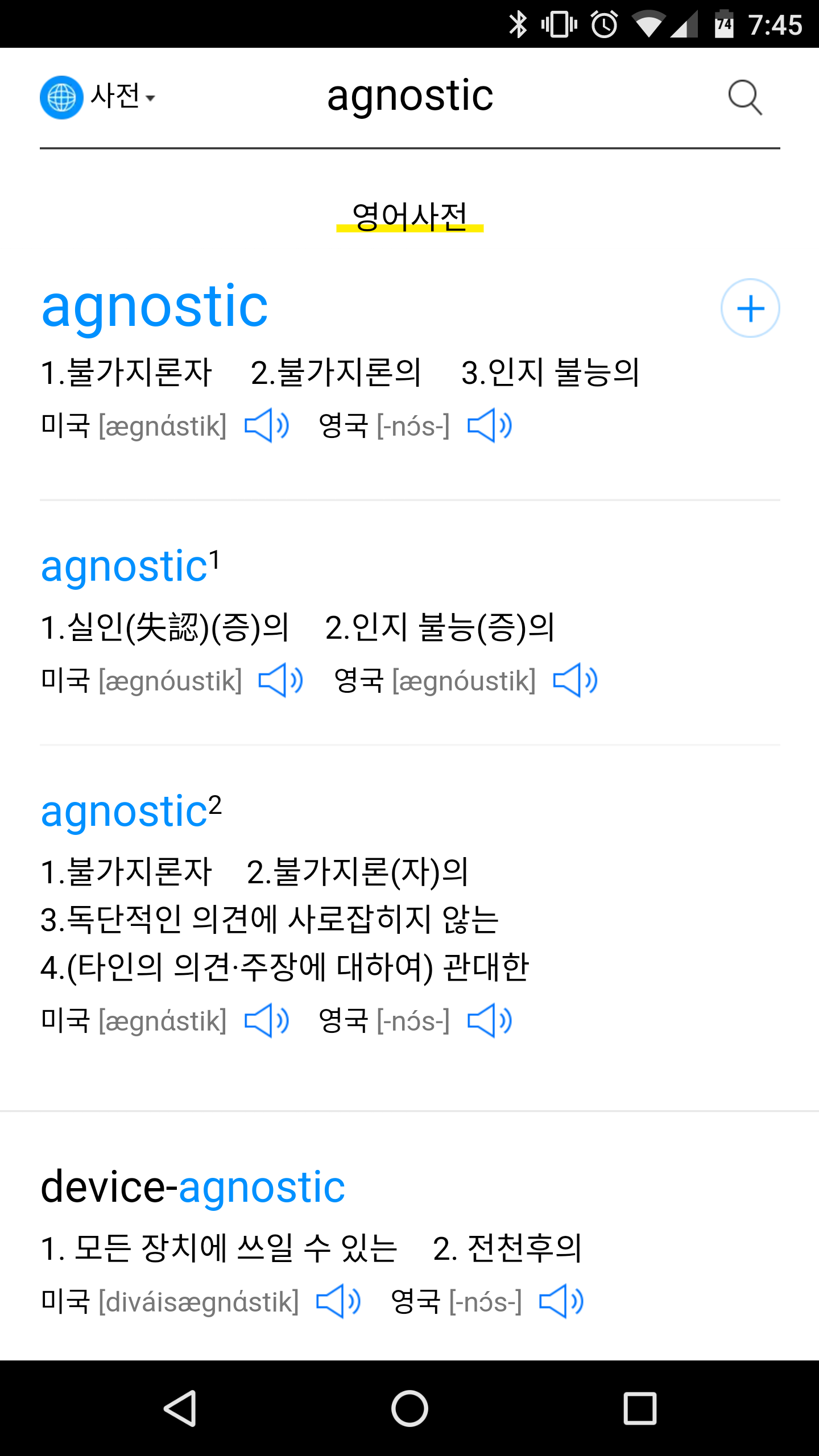Open the device-agnostic entry
The image size is (819, 1456).
(193, 1188)
